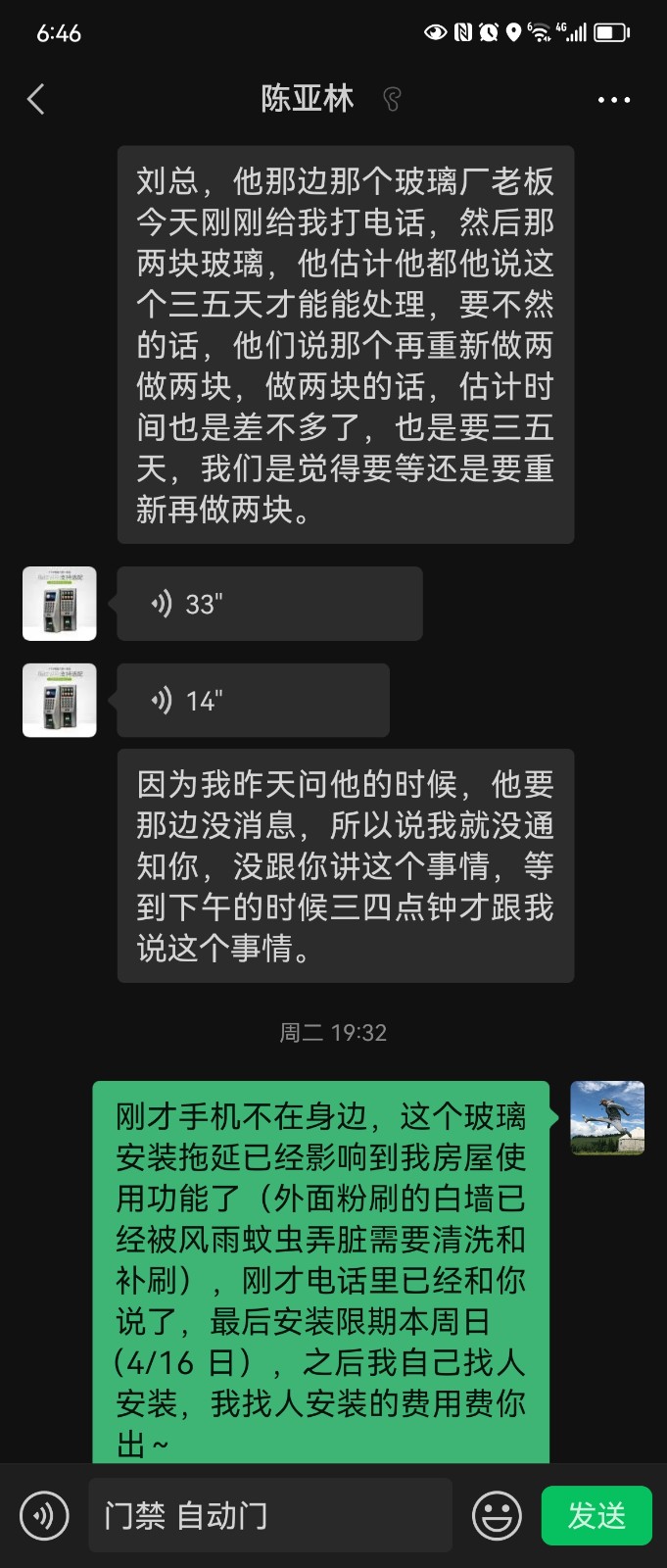Go back from the 陈亚林 chat
667x1568 pixels.
pyautogui.click(x=36, y=99)
